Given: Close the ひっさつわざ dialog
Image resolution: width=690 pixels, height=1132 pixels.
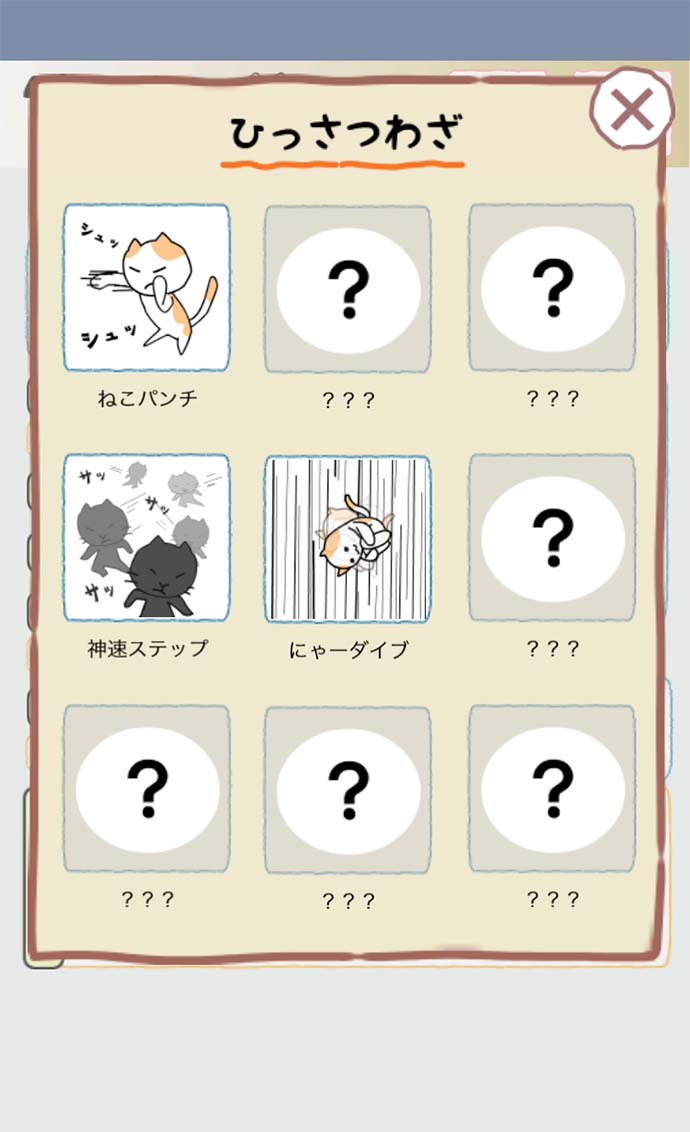Looking at the screenshot, I should 631,110.
